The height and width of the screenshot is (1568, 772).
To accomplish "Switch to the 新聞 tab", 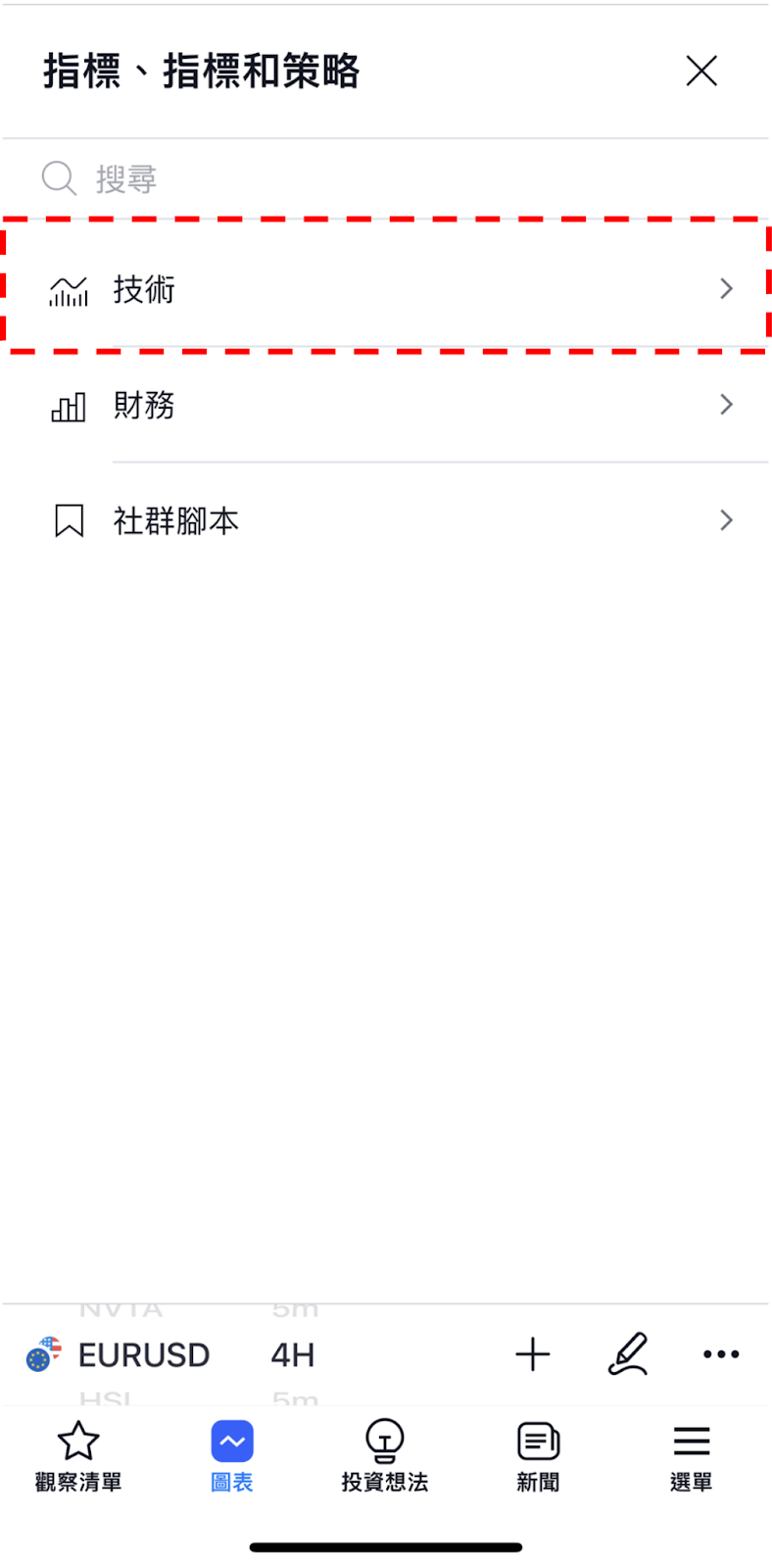I will (x=538, y=1456).
